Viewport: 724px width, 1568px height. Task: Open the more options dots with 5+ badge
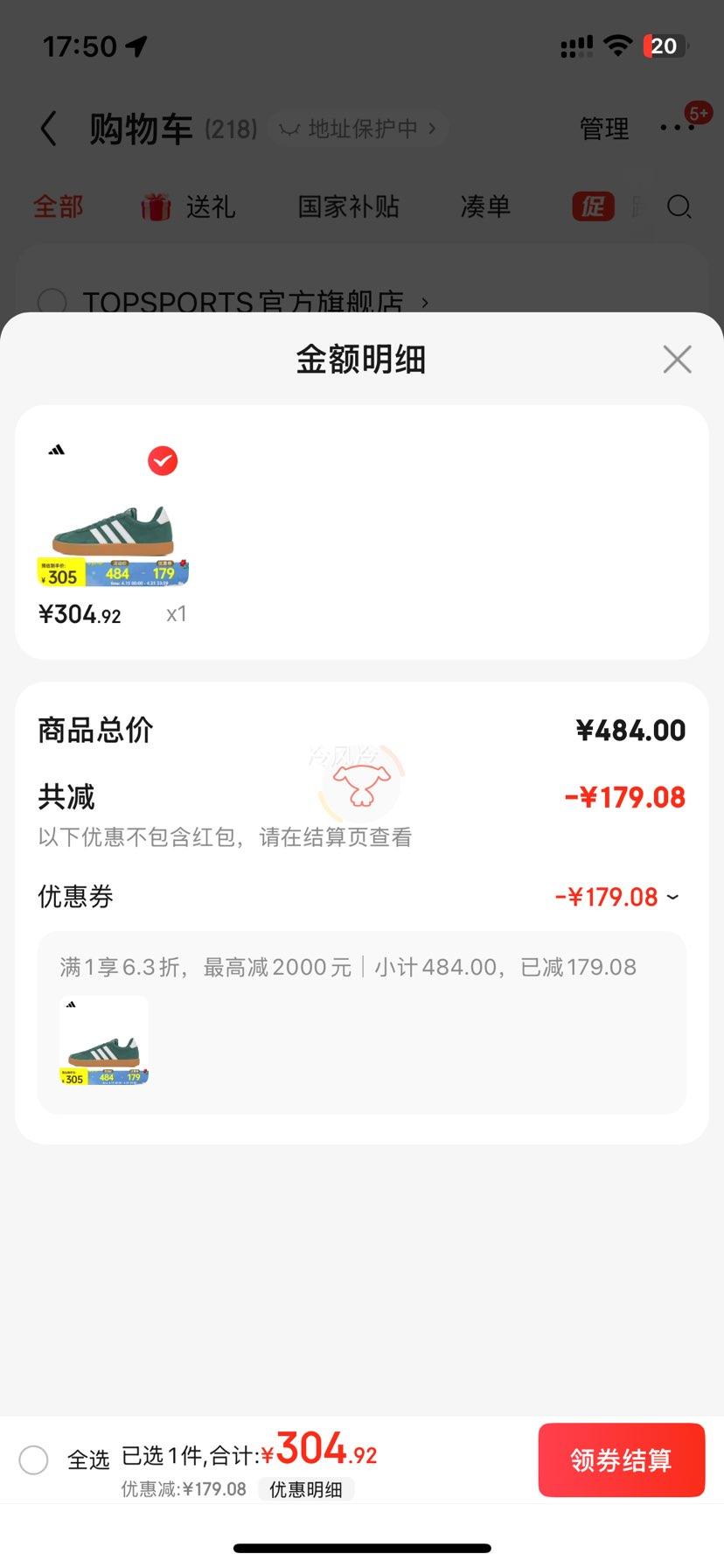pos(678,128)
